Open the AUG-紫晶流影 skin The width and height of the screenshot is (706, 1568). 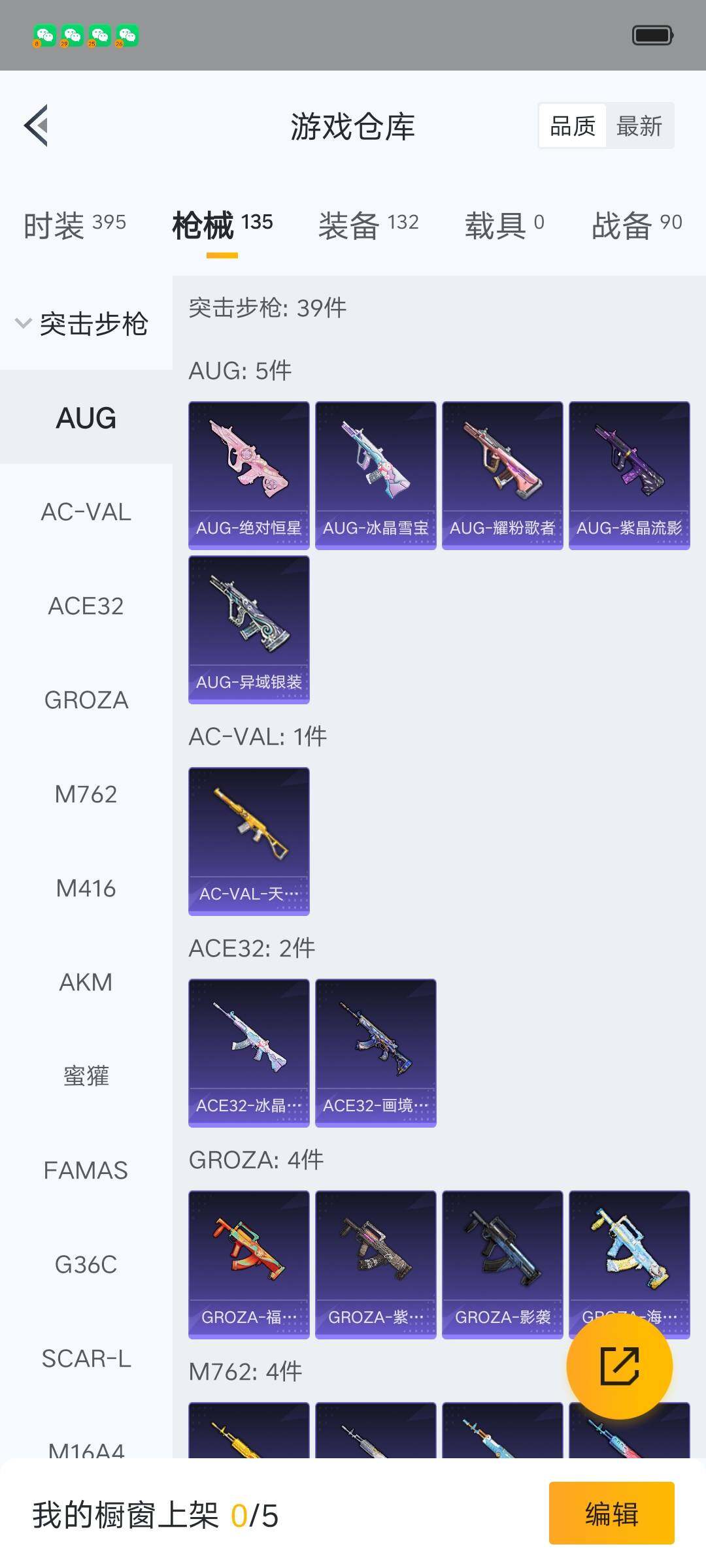(629, 475)
